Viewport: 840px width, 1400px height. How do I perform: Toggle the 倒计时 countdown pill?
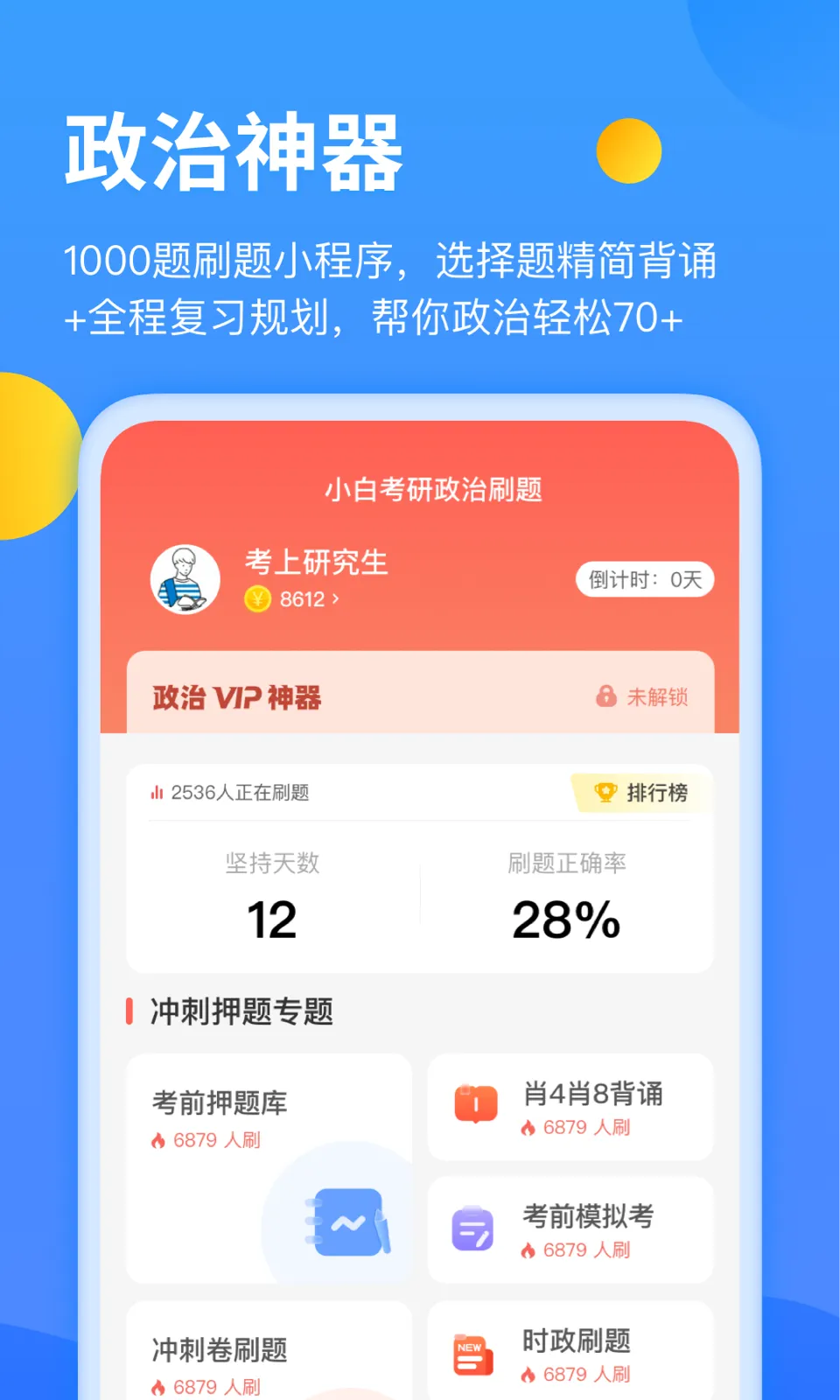[644, 579]
